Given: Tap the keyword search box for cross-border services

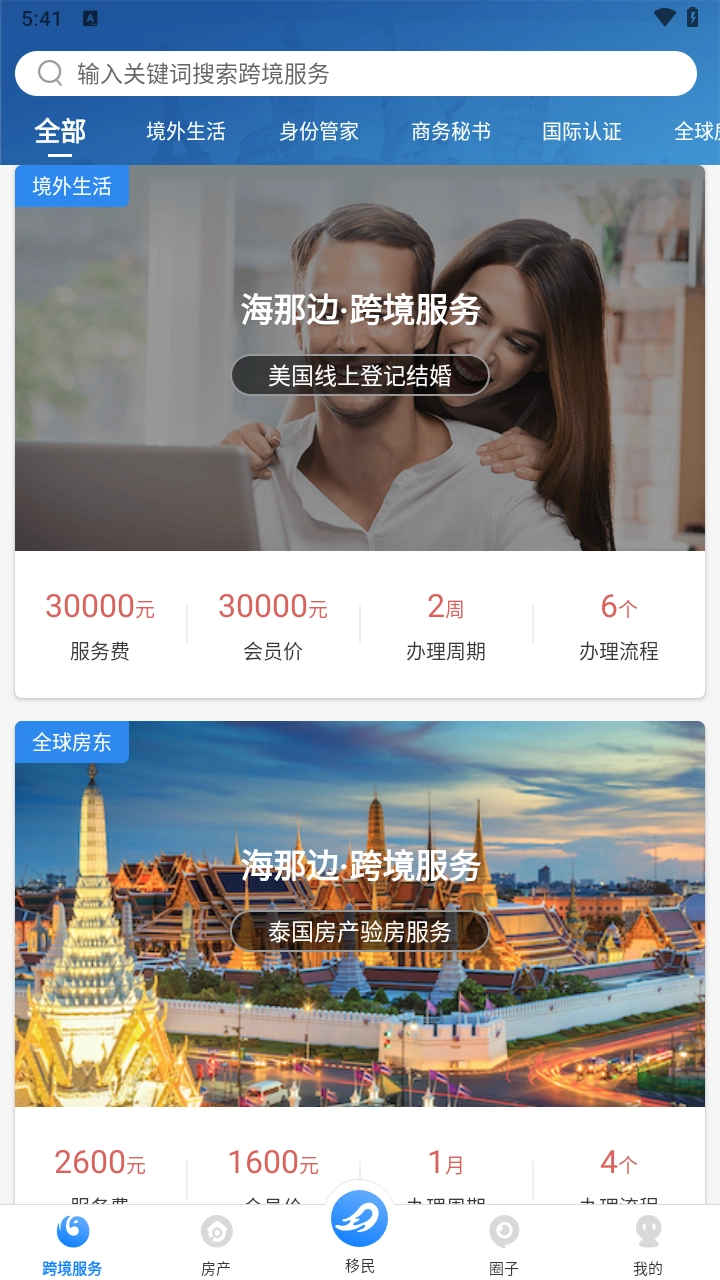Looking at the screenshot, I should click(x=355, y=74).
